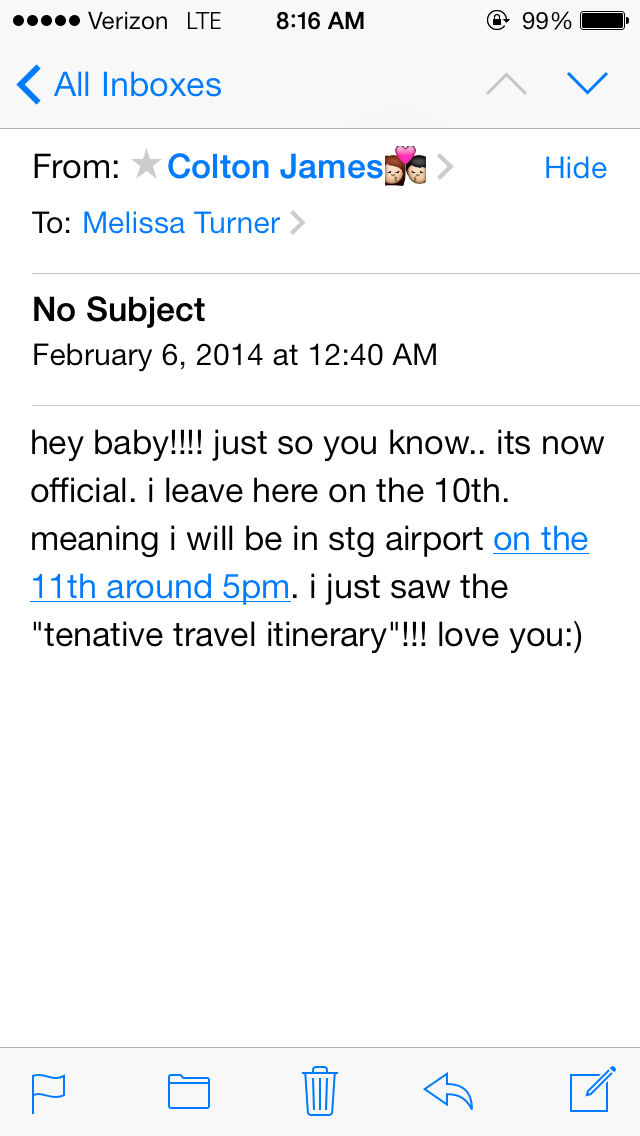
Task: Delete this email with the trash icon
Action: coord(319,1090)
